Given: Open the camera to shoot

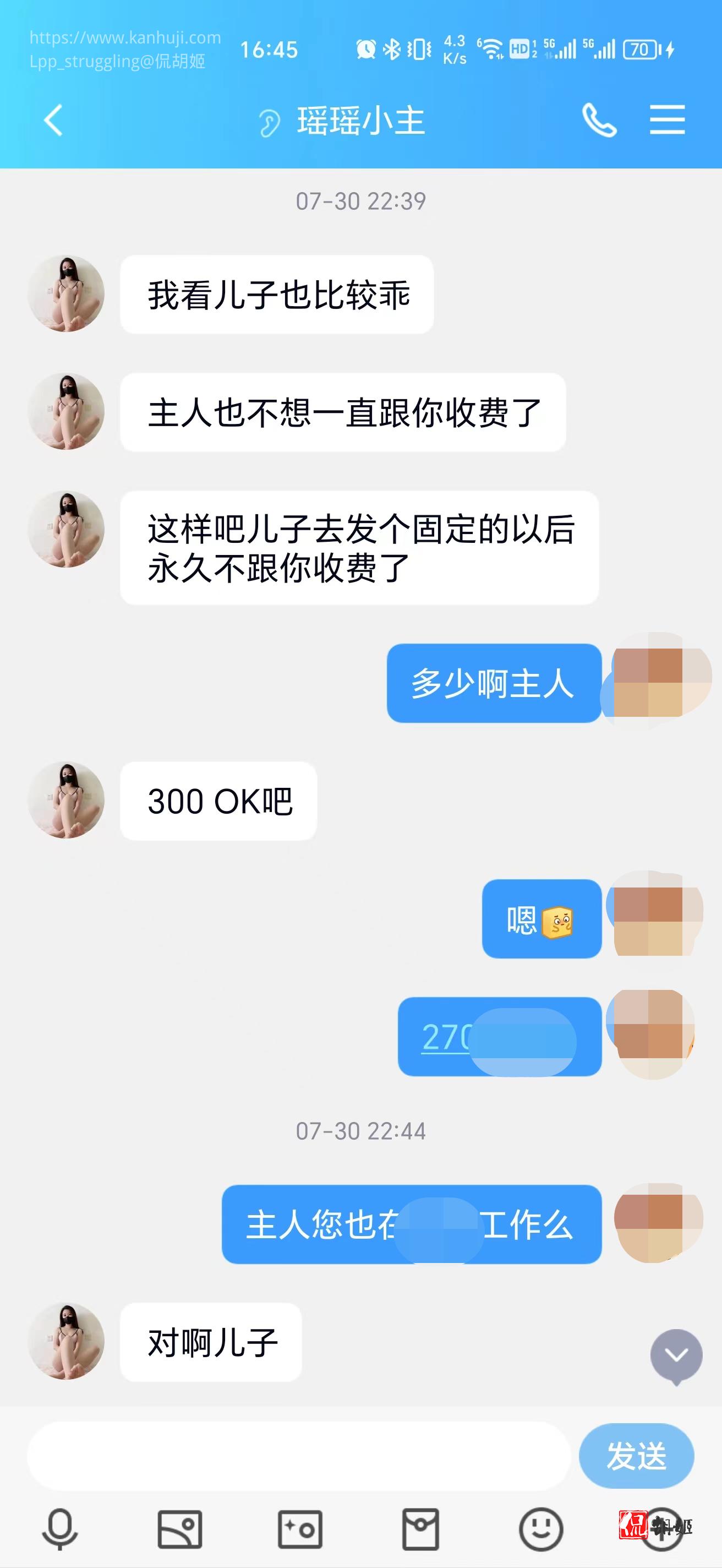Looking at the screenshot, I should pos(300,1529).
